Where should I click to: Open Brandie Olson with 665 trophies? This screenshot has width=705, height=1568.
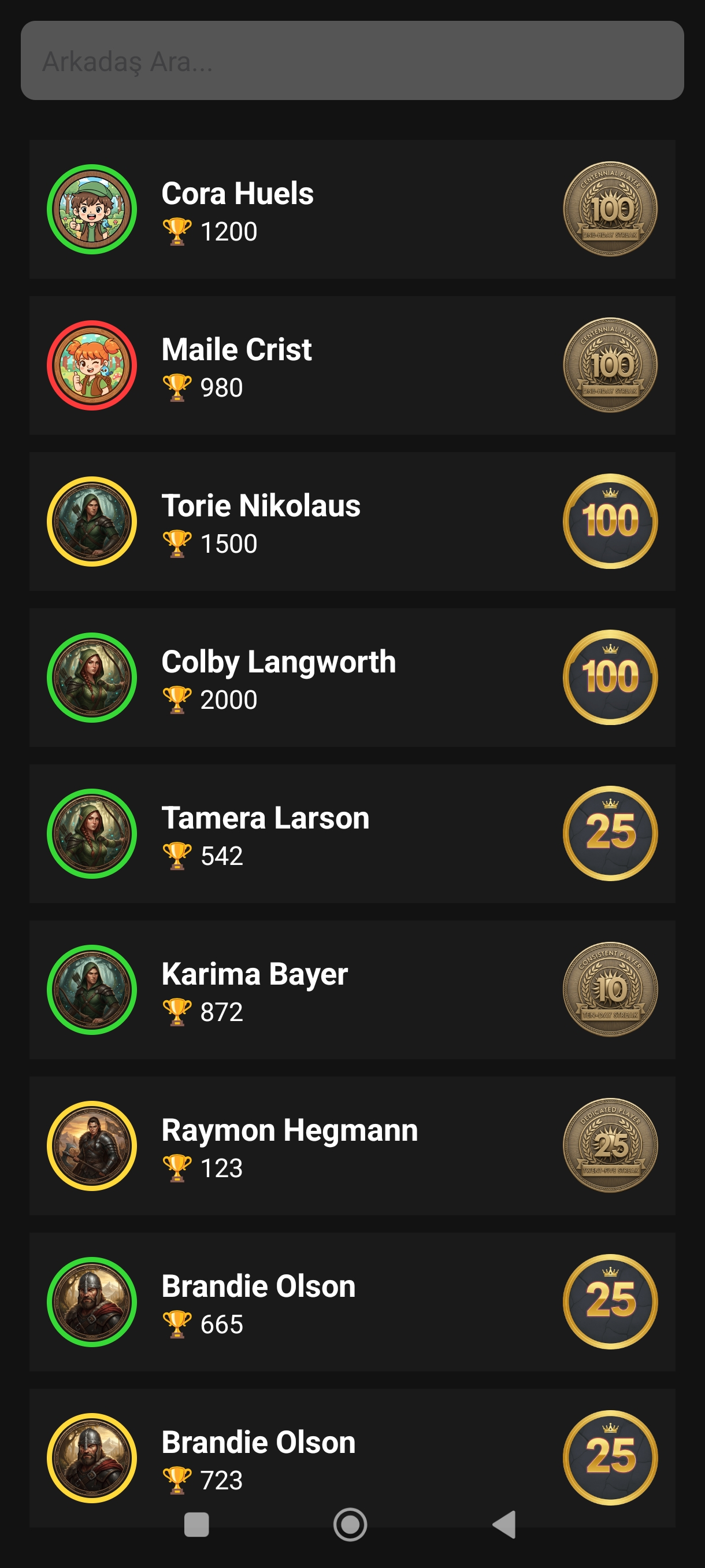click(352, 1302)
